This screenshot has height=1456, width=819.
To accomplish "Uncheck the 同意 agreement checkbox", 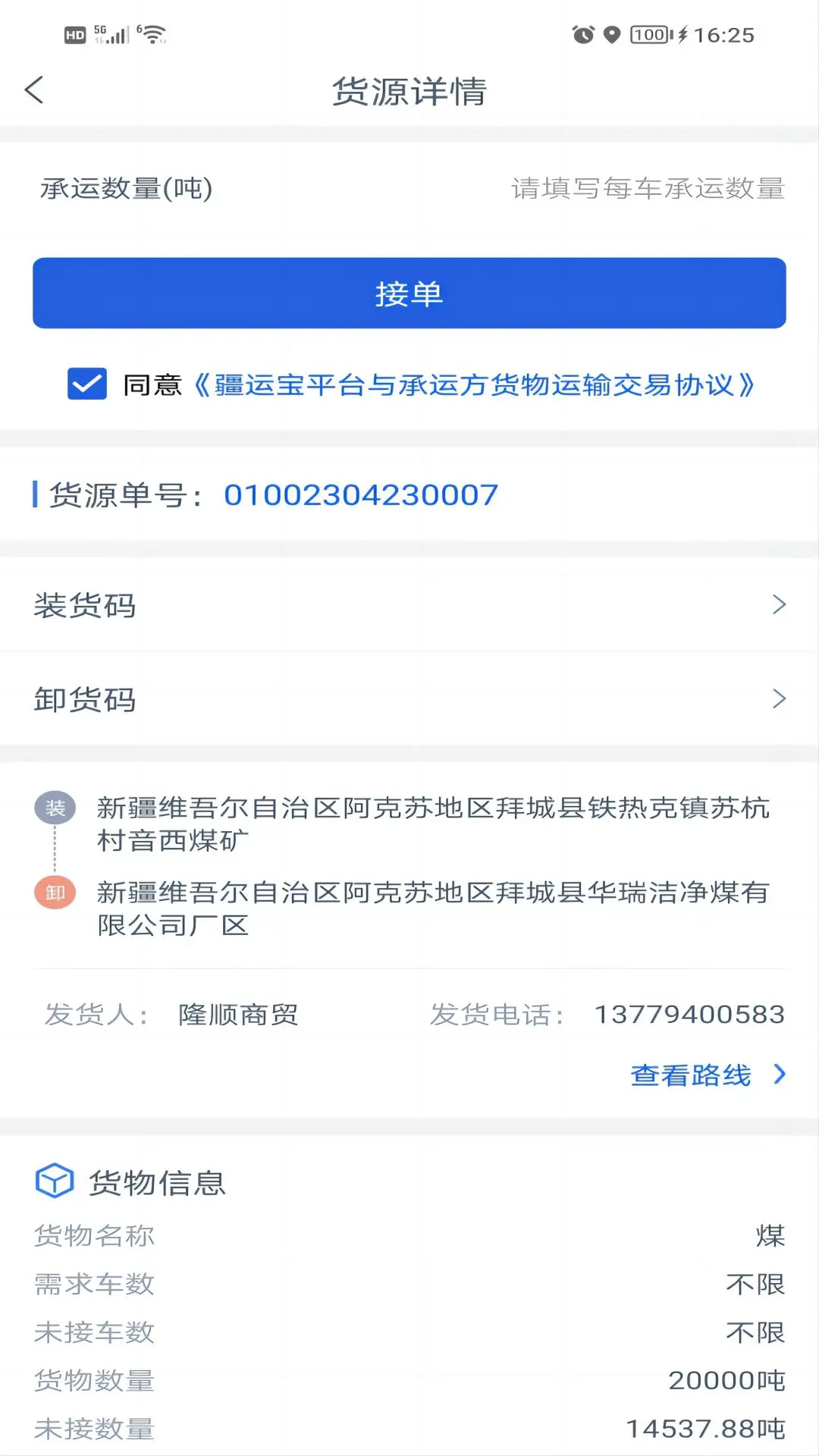I will pos(86,384).
